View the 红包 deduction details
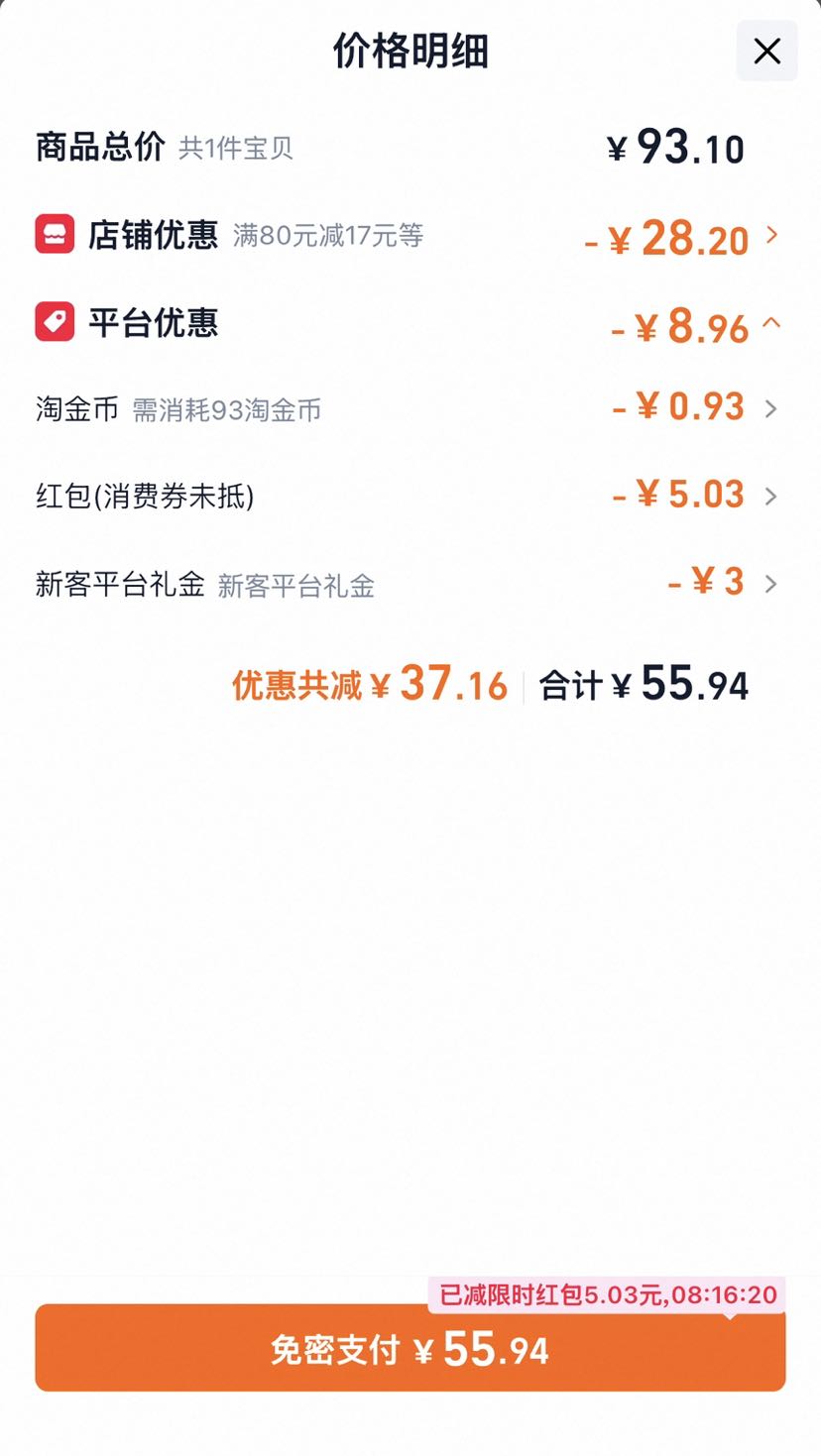 409,496
